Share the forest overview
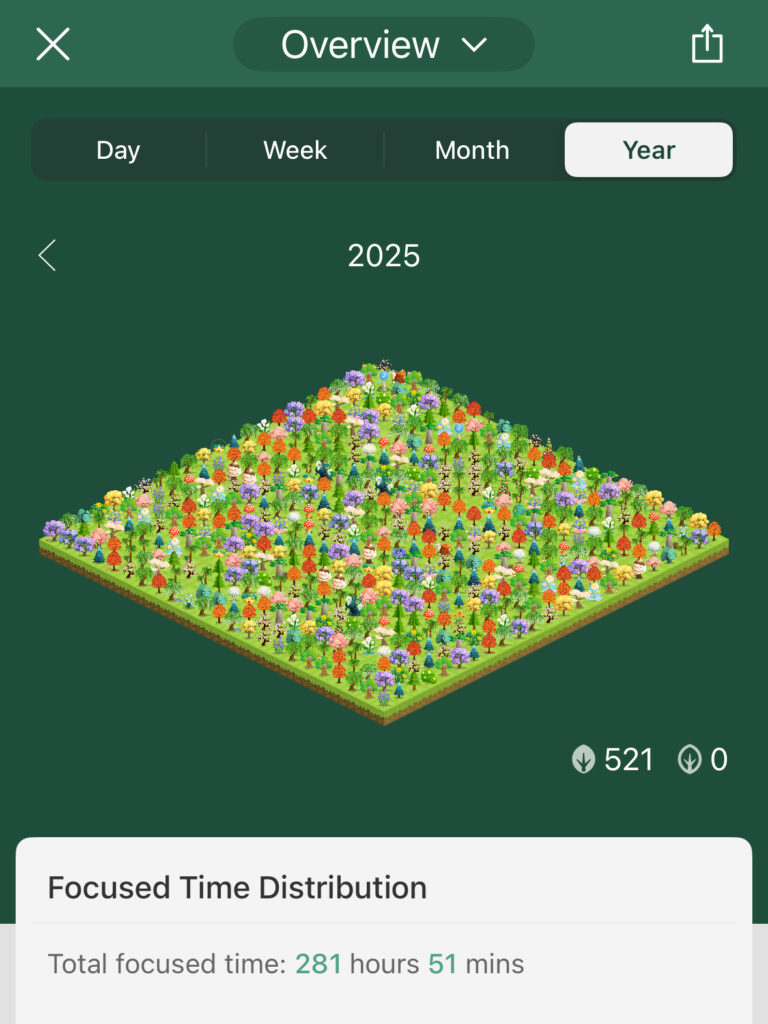The image size is (768, 1024). tap(706, 44)
